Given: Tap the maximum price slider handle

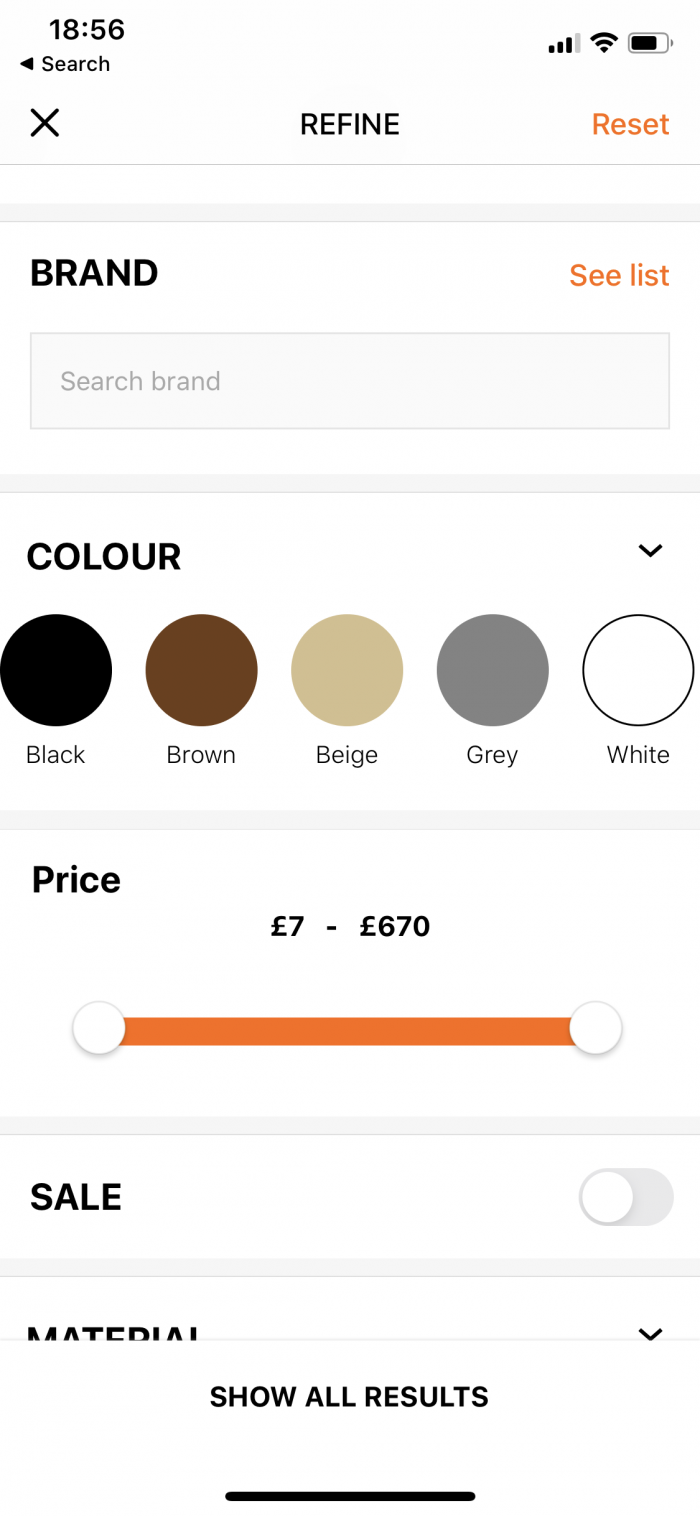Looking at the screenshot, I should (x=596, y=1028).
